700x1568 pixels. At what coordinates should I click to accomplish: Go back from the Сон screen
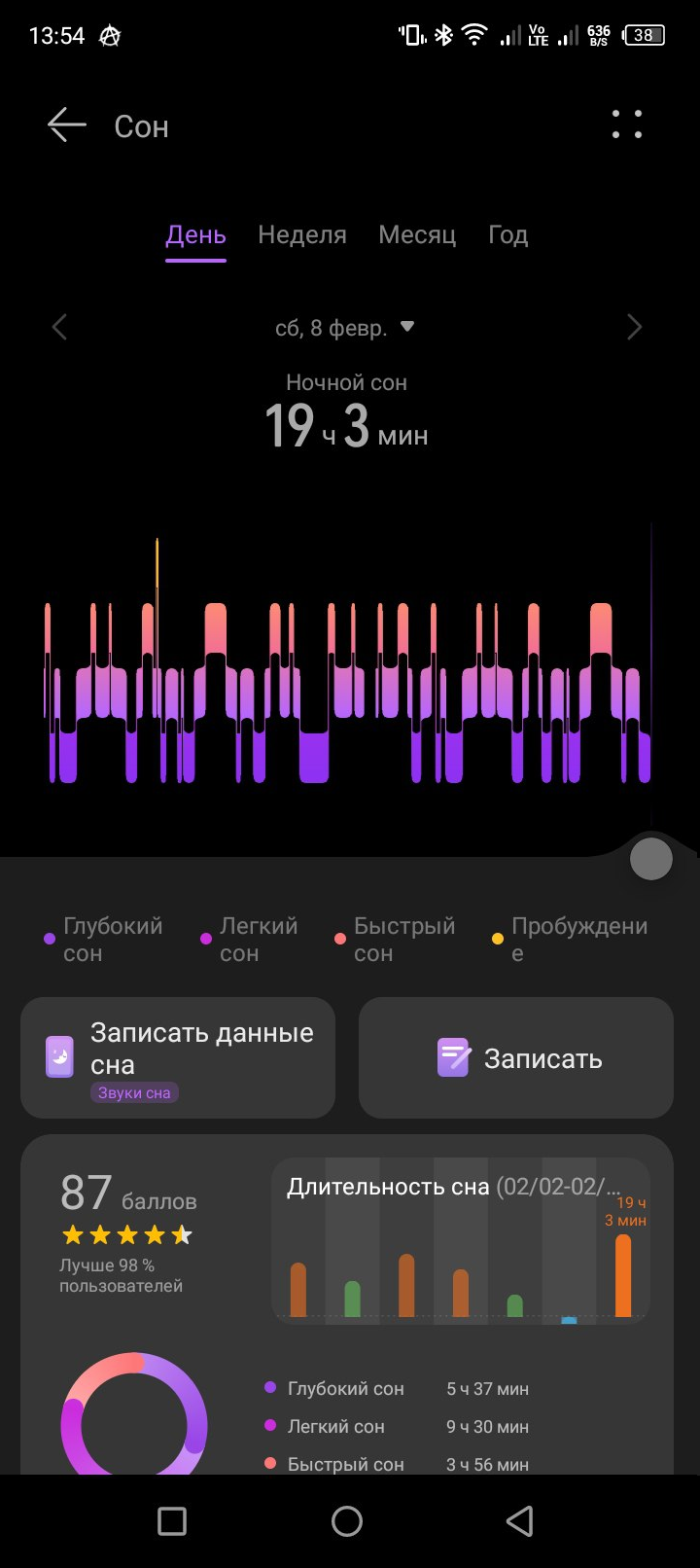tap(67, 125)
